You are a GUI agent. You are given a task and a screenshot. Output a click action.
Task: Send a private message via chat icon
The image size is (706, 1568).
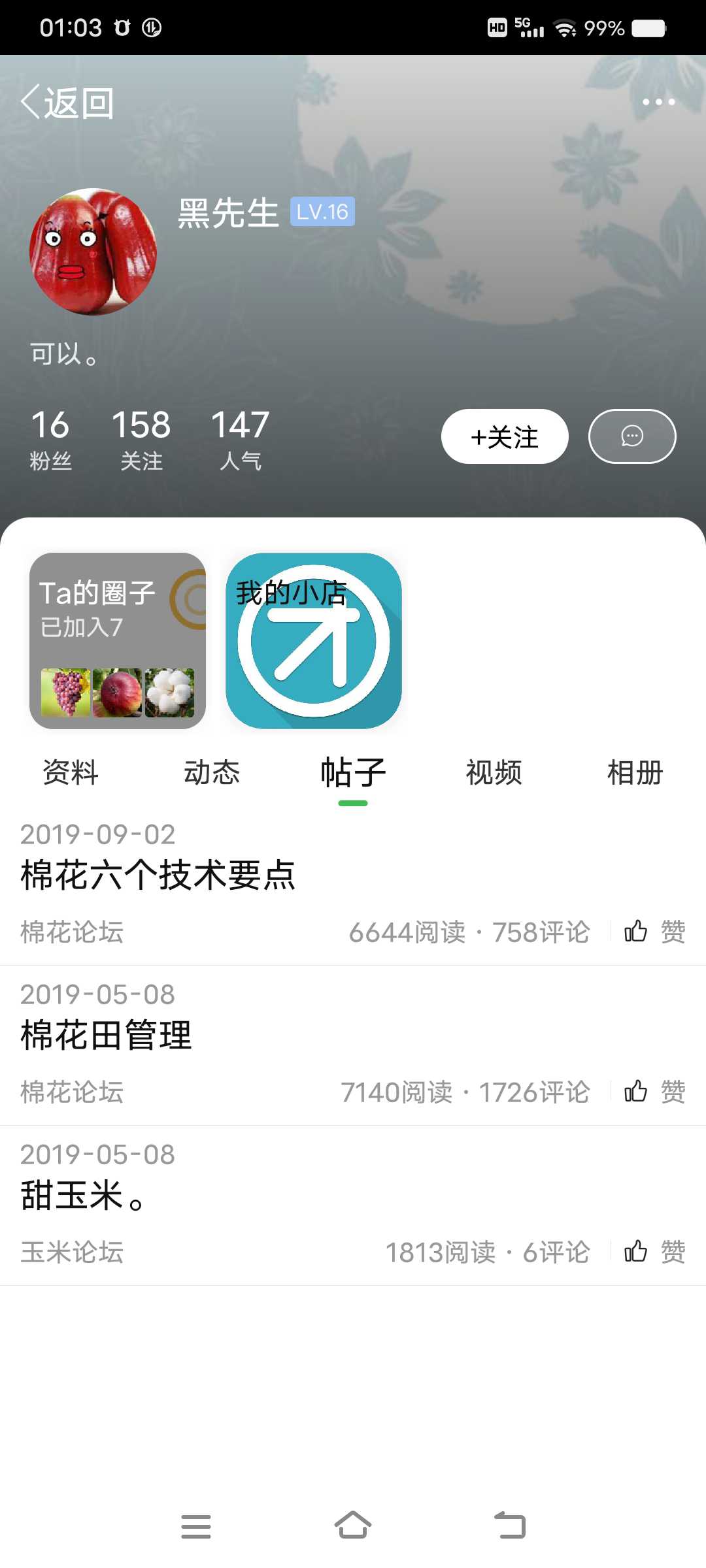click(x=632, y=436)
